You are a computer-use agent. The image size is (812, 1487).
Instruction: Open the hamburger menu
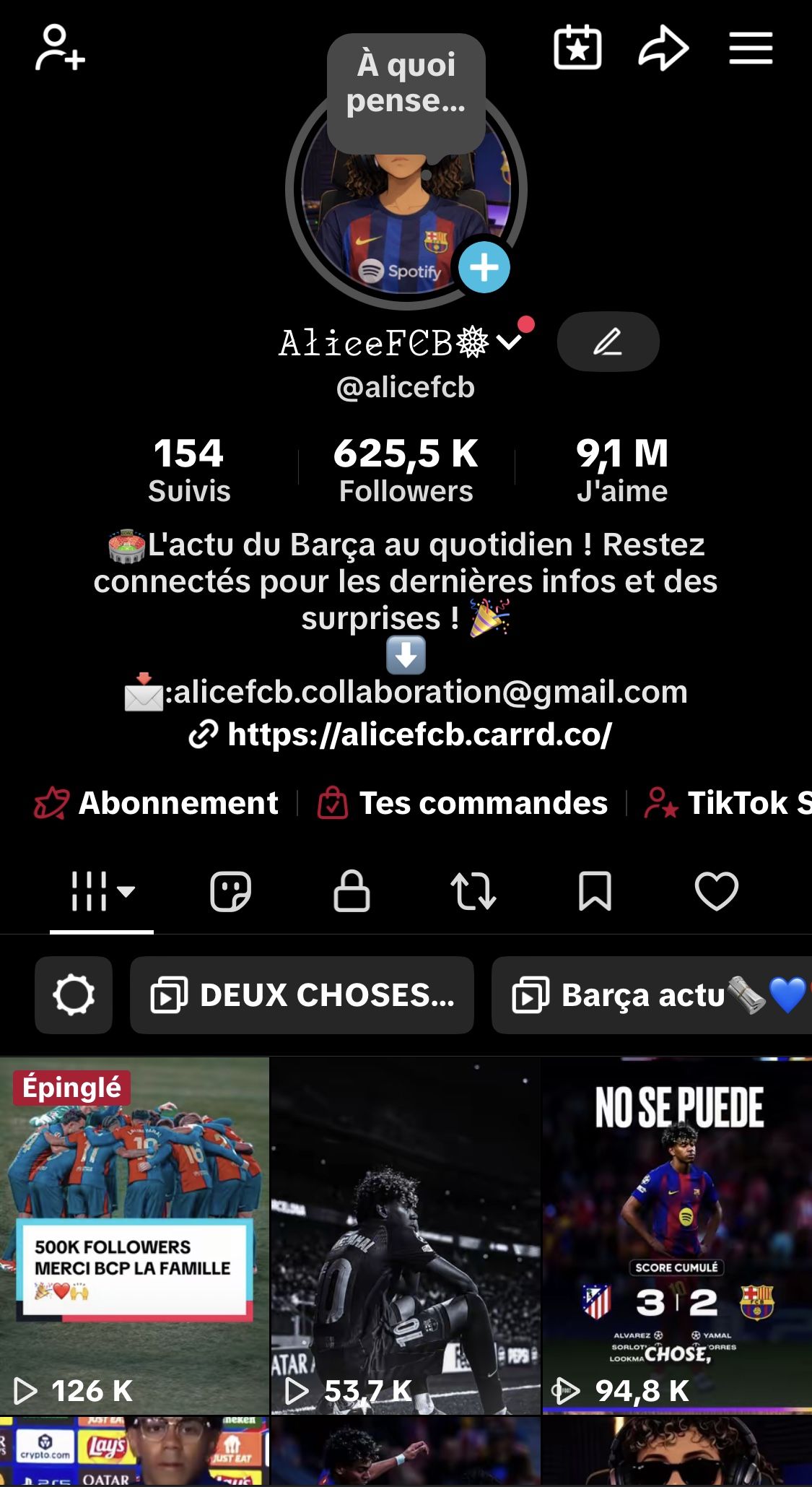point(751,48)
